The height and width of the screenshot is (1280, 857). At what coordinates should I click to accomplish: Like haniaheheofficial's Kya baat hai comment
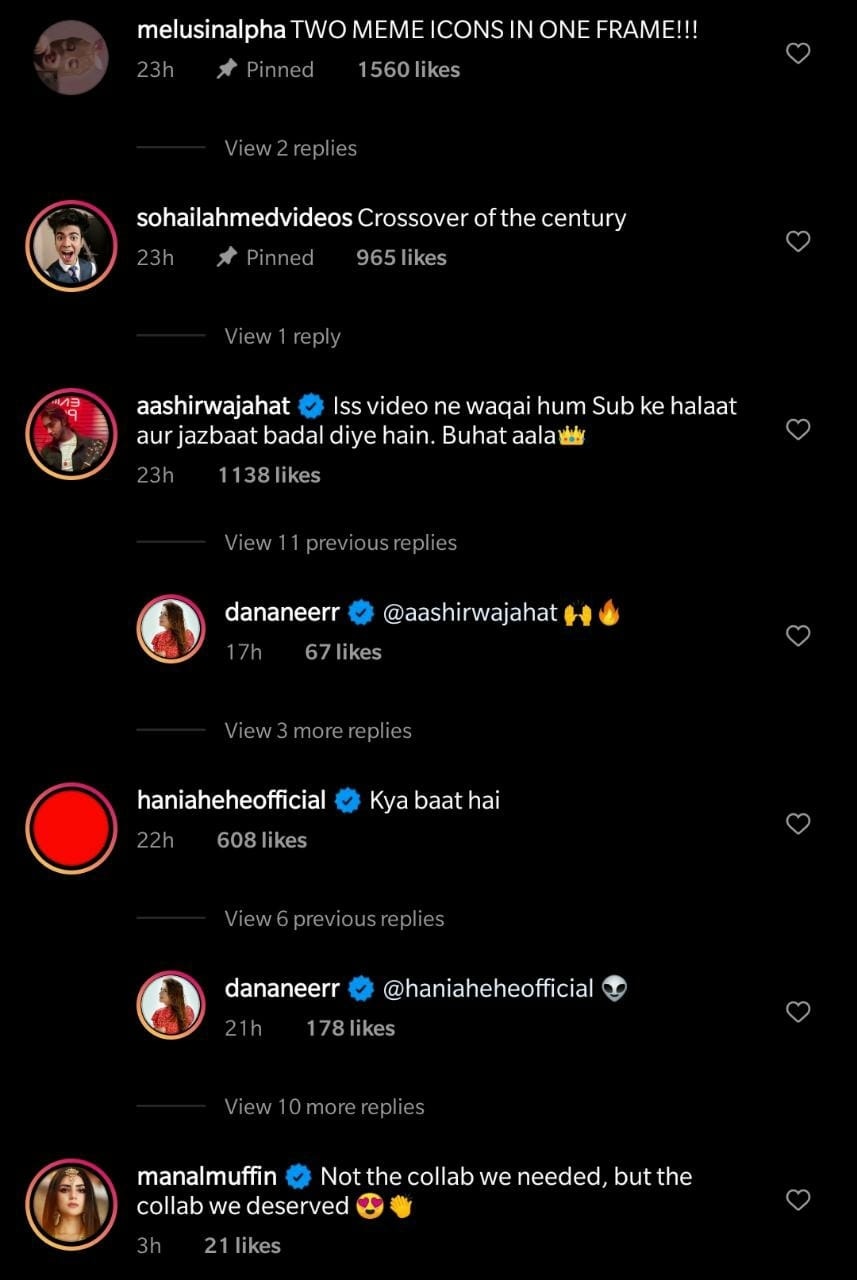[798, 823]
